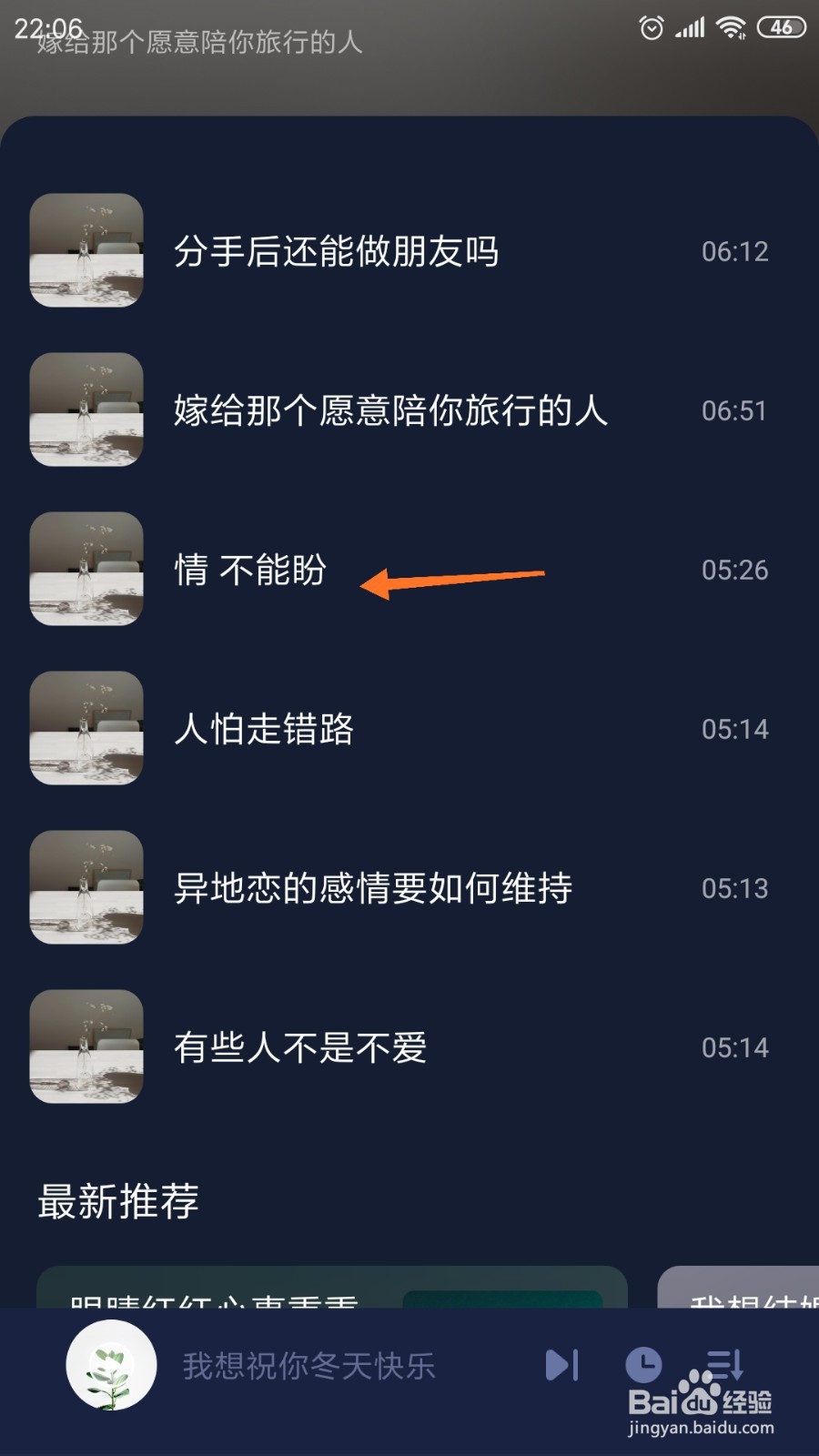
Task: Tap the mobile signal strength icon
Action: [x=690, y=29]
